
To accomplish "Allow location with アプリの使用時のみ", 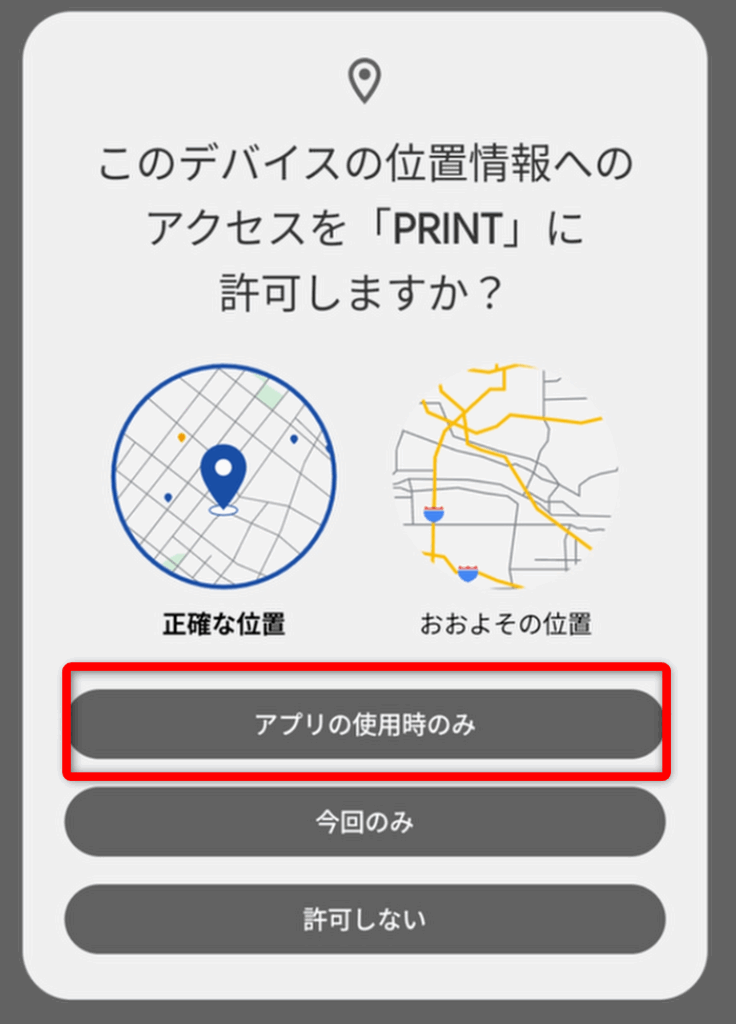I will click(x=365, y=724).
